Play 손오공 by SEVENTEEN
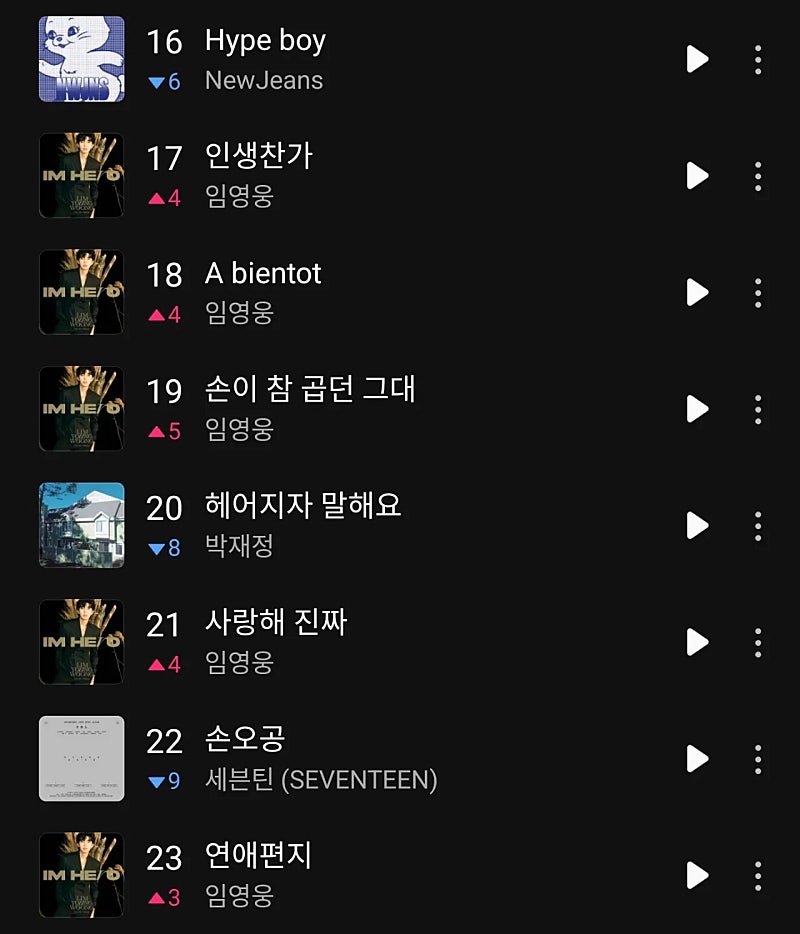Viewport: 800px width, 934px height. click(697, 759)
